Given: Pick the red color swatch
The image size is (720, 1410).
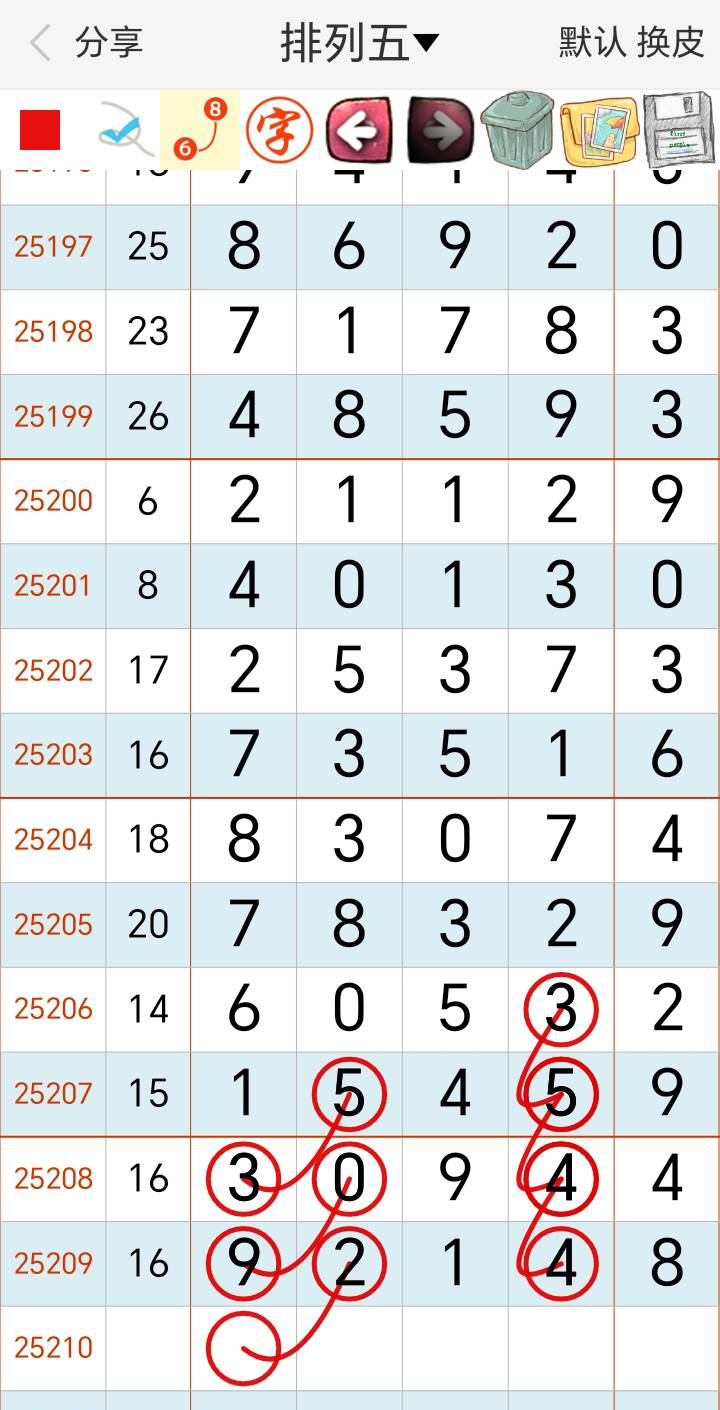Looking at the screenshot, I should click(40, 130).
